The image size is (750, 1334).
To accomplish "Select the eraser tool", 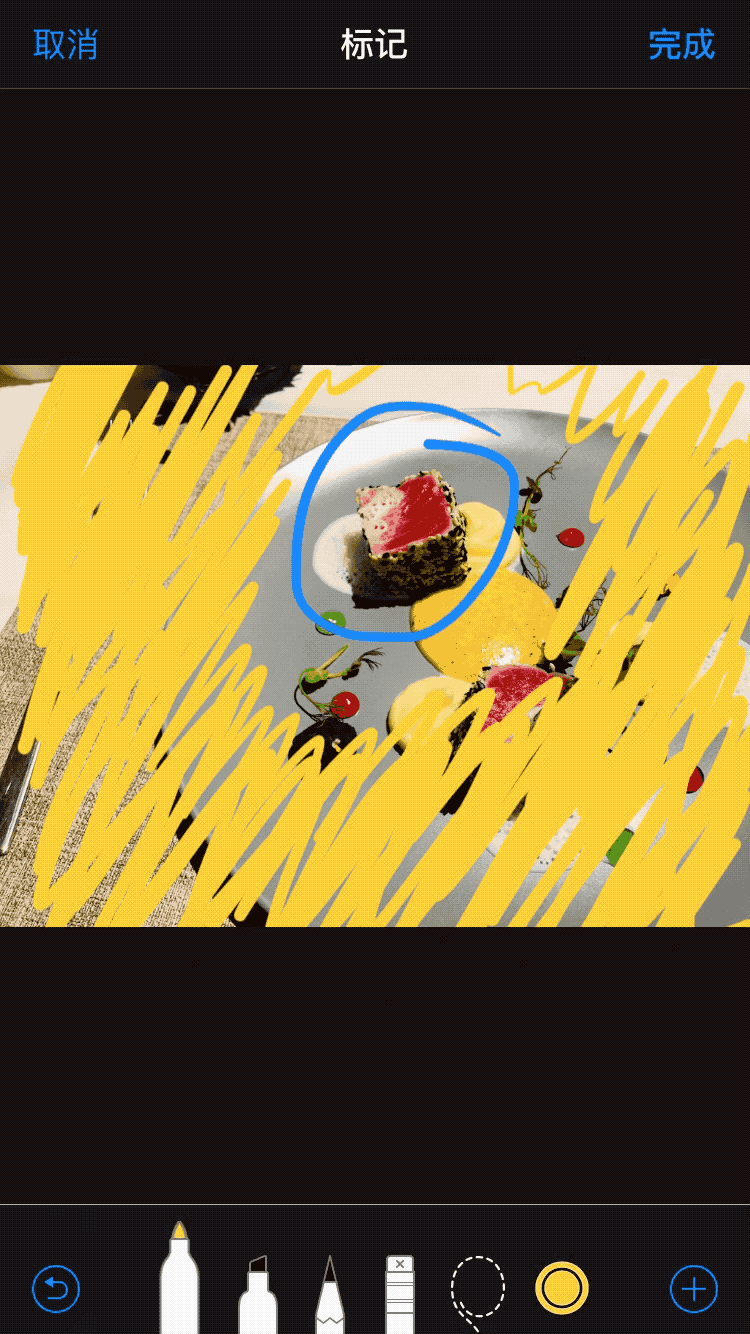I will point(400,1292).
